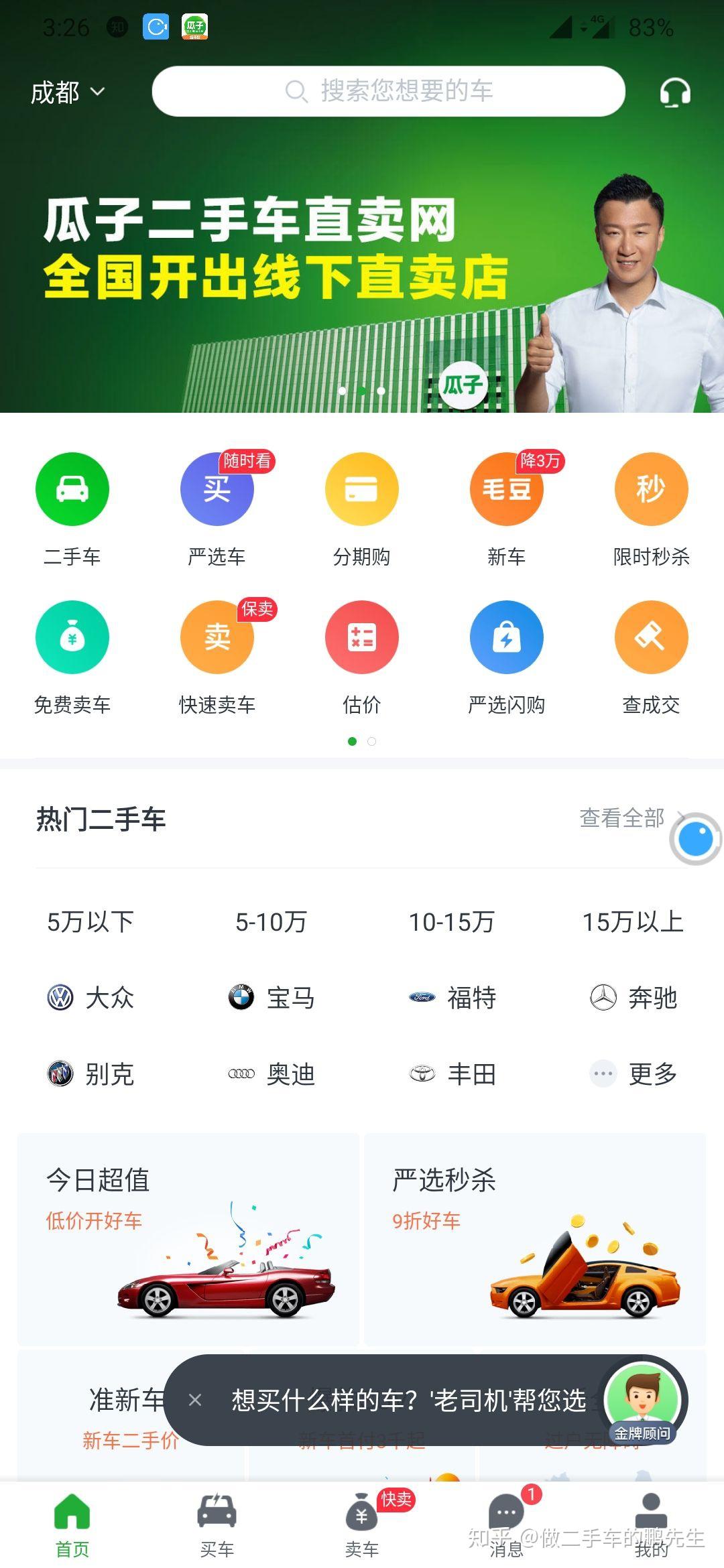Open the 二手车 used car section icon

pyautogui.click(x=72, y=489)
